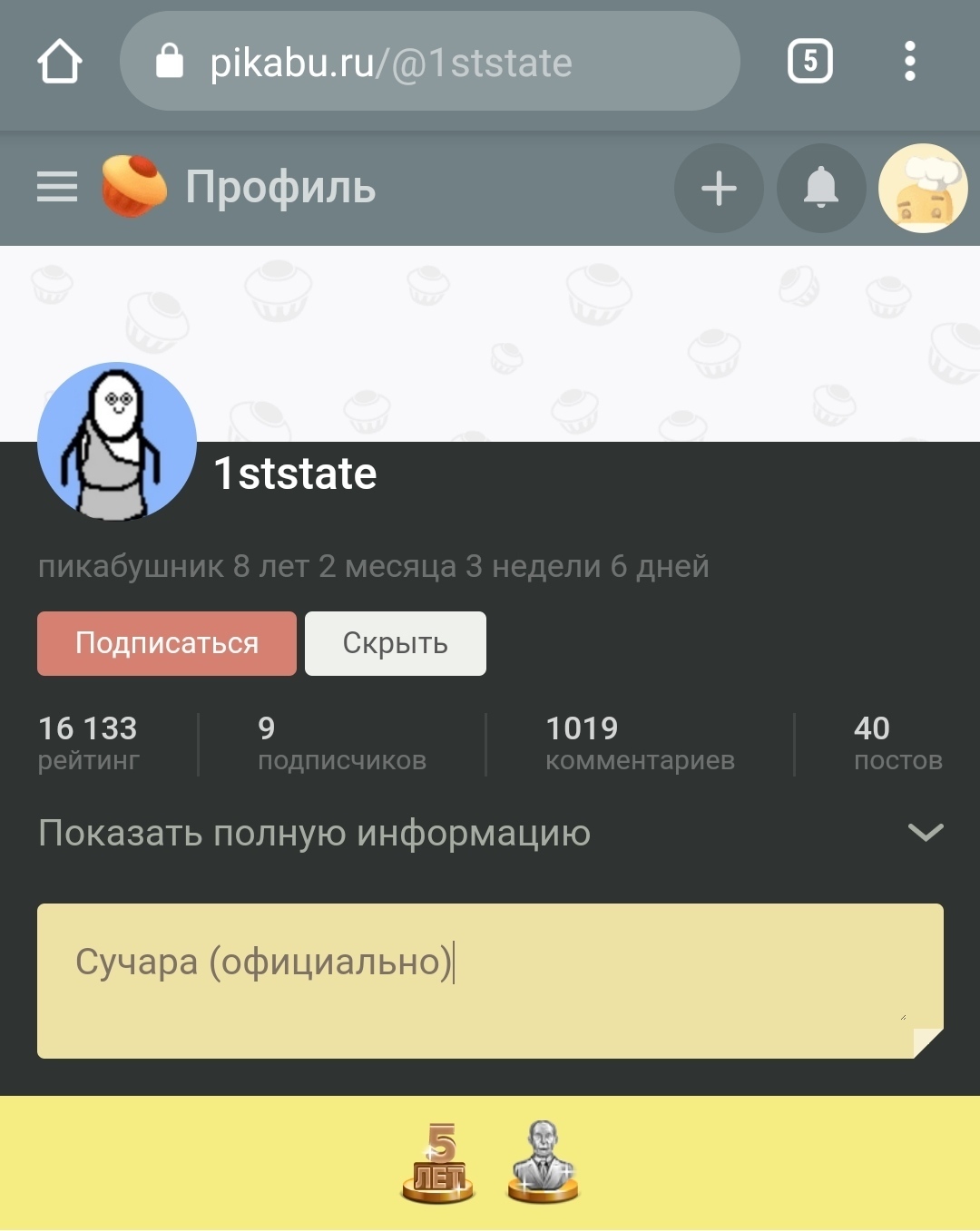Open the silver bust award badge

tap(543, 1164)
